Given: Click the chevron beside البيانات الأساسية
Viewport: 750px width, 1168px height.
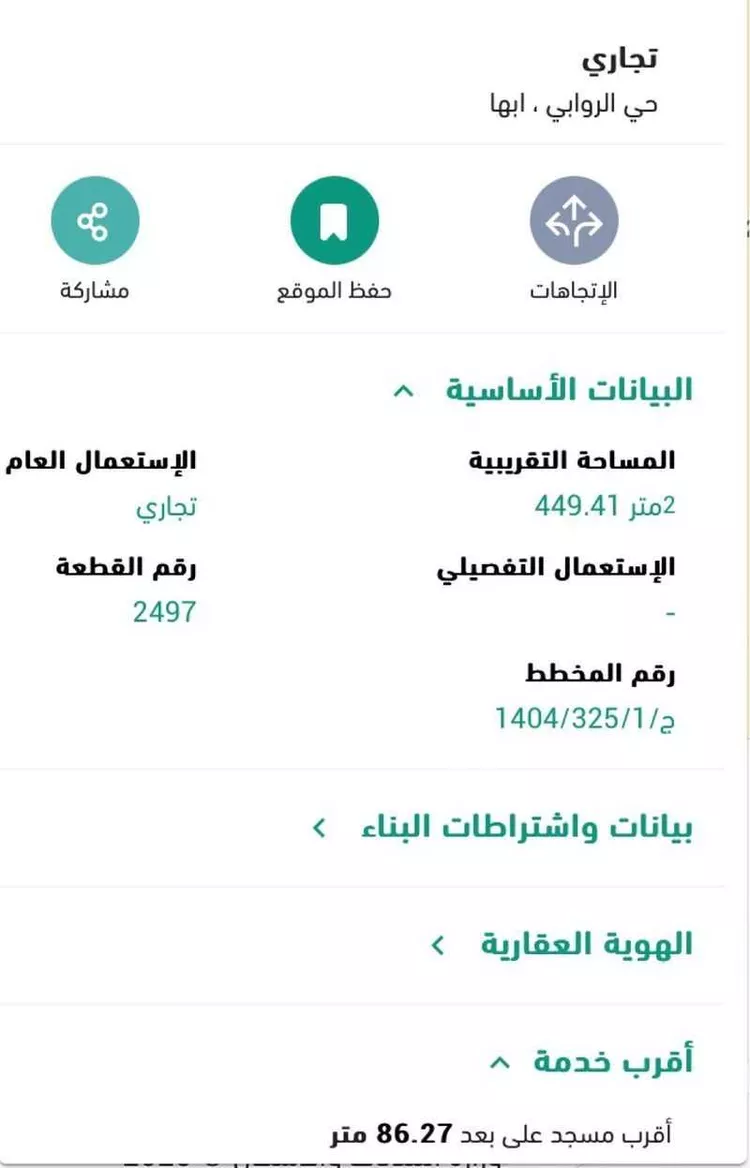Looking at the screenshot, I should [404, 391].
